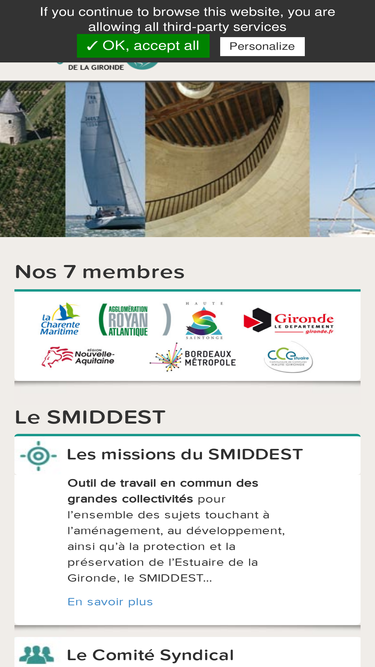Image resolution: width=375 pixels, height=667 pixels.
Task: Open the Haute Saintonge member logo
Action: pyautogui.click(x=204, y=320)
